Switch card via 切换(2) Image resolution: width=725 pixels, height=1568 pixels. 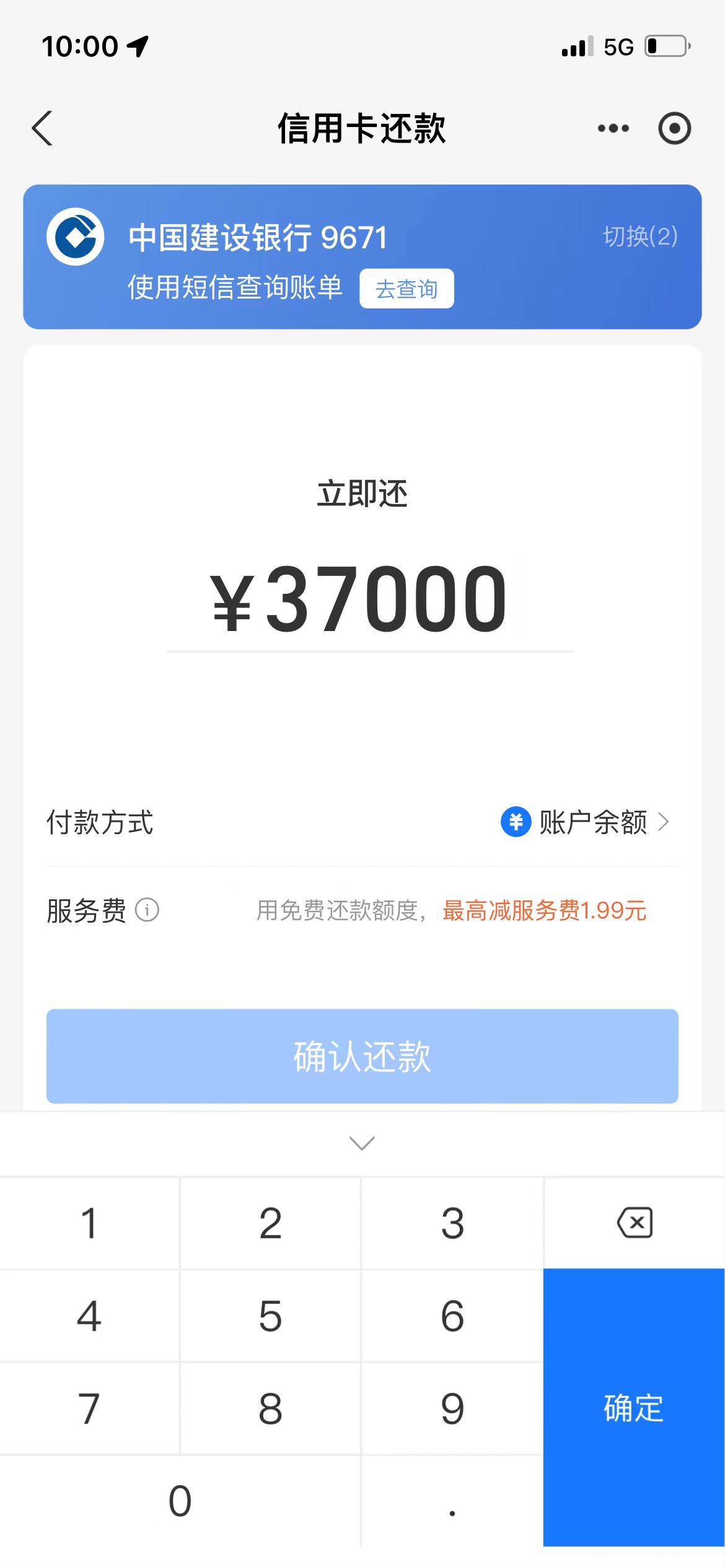pos(640,236)
